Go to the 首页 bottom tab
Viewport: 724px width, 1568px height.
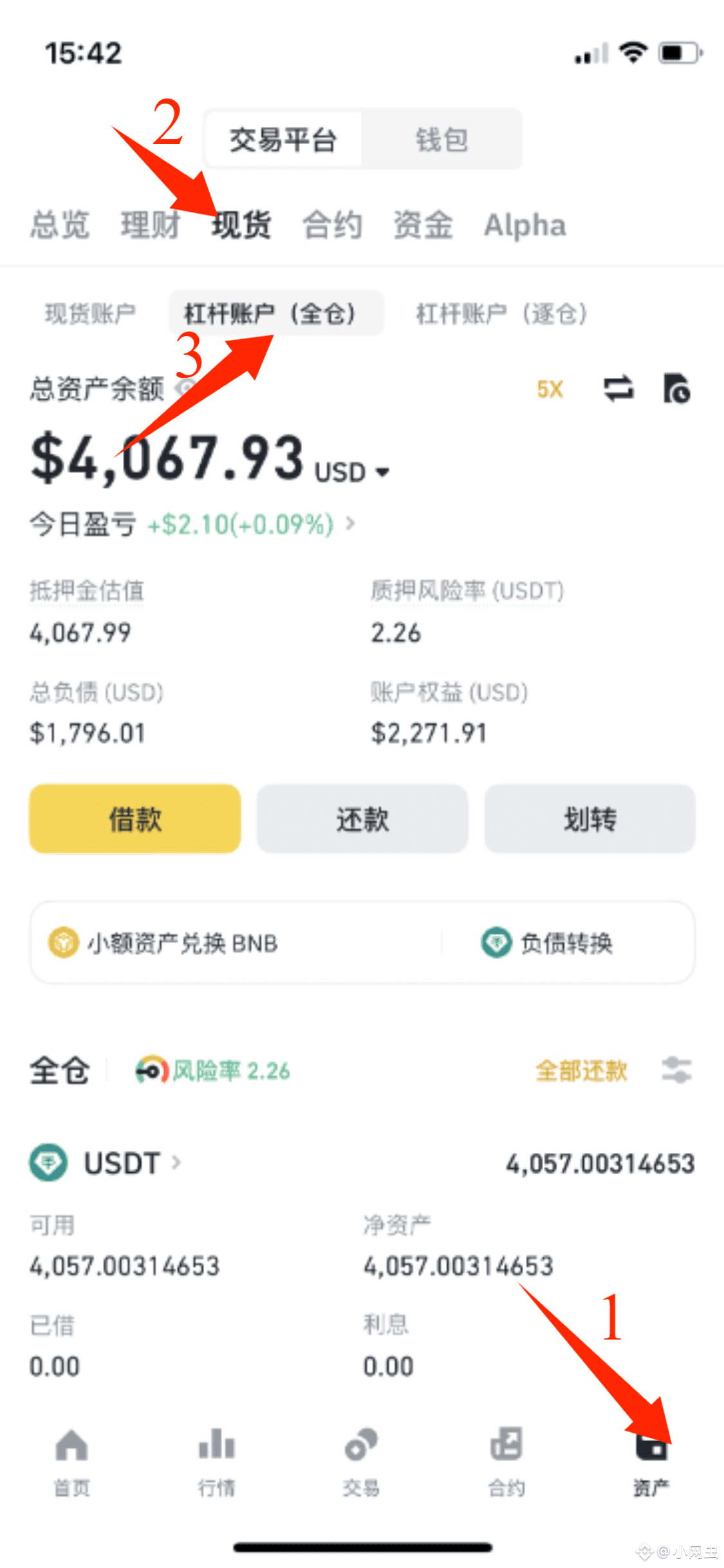pyautogui.click(x=71, y=1462)
